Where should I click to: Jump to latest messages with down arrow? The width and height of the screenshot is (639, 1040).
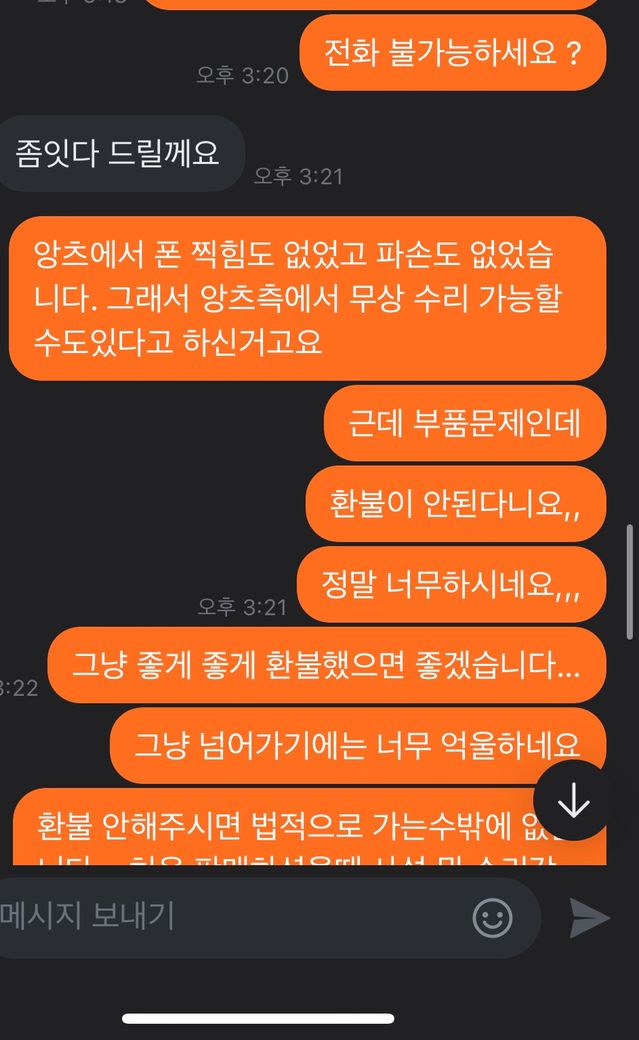point(573,800)
